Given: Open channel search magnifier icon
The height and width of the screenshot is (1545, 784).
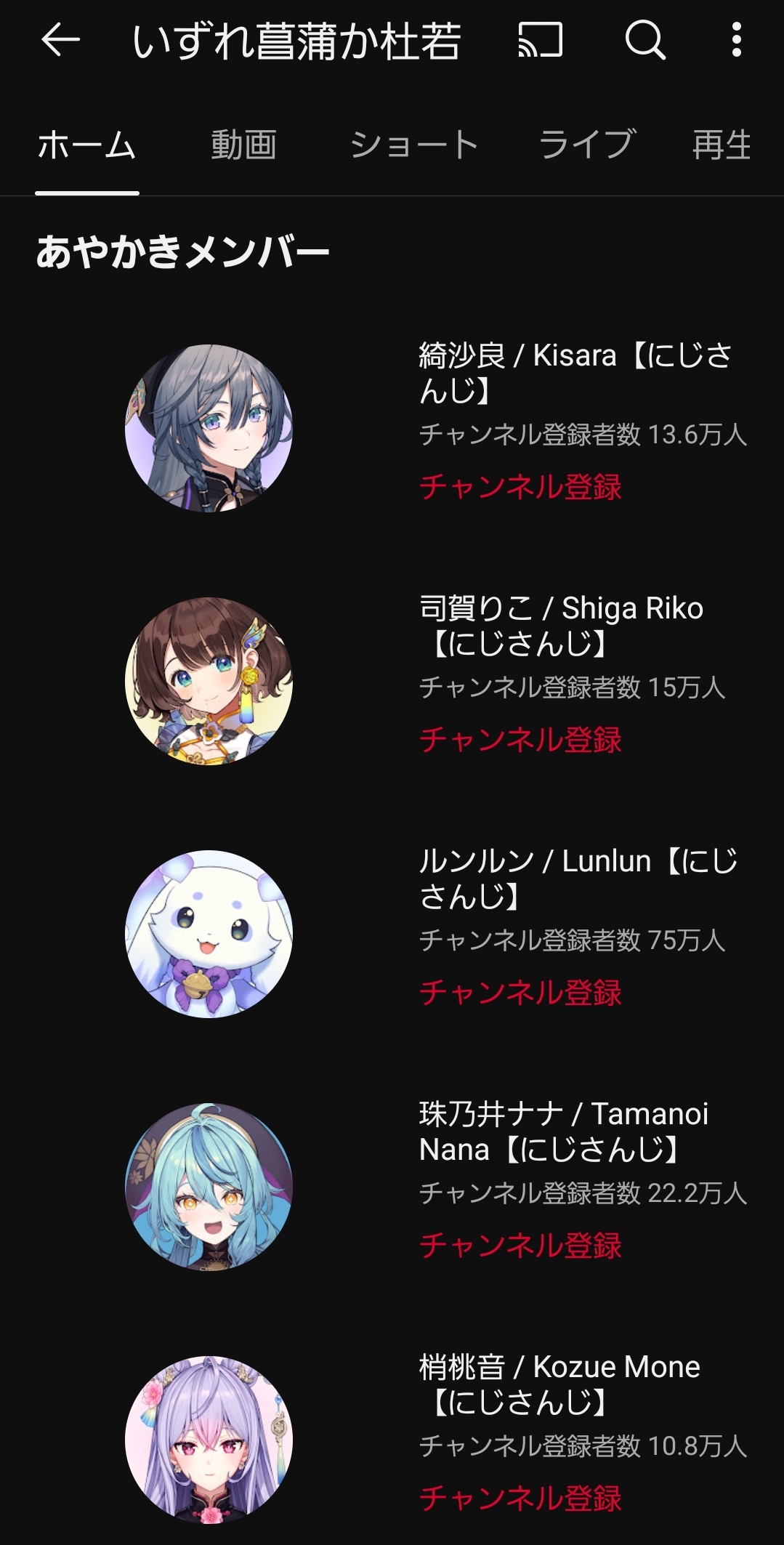Looking at the screenshot, I should [x=645, y=39].
